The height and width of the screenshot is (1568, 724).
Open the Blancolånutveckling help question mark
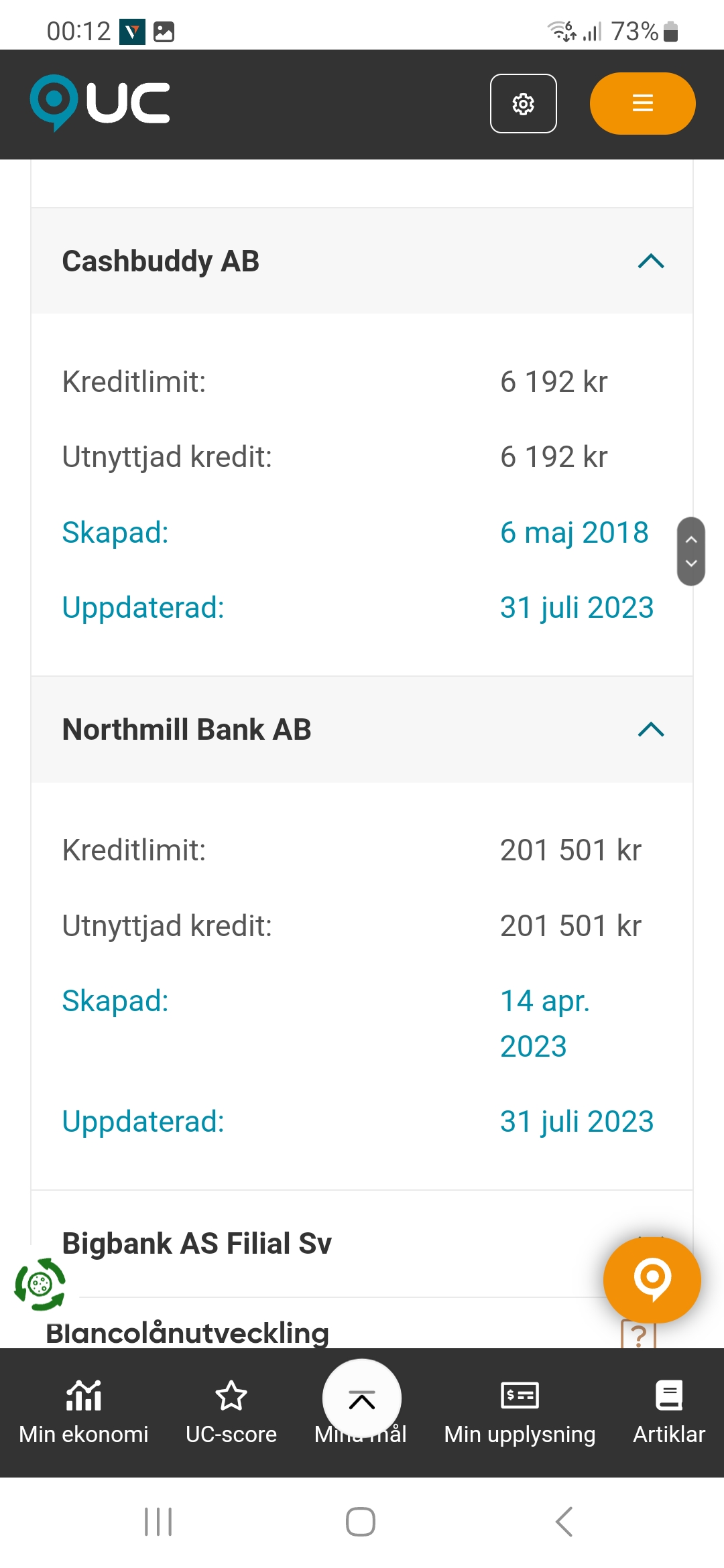point(638,1336)
